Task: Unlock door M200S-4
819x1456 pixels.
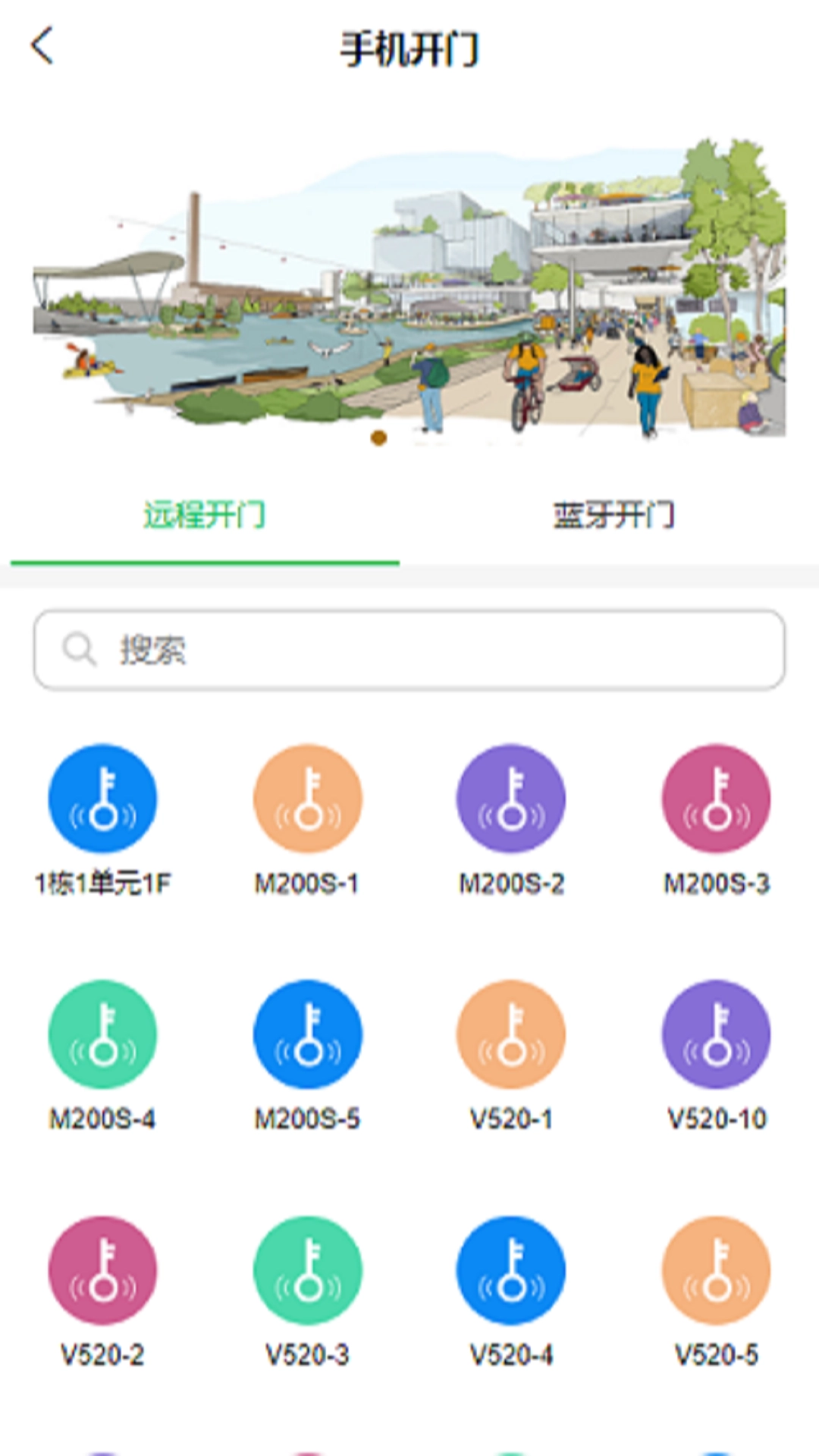Action: coord(102,1035)
